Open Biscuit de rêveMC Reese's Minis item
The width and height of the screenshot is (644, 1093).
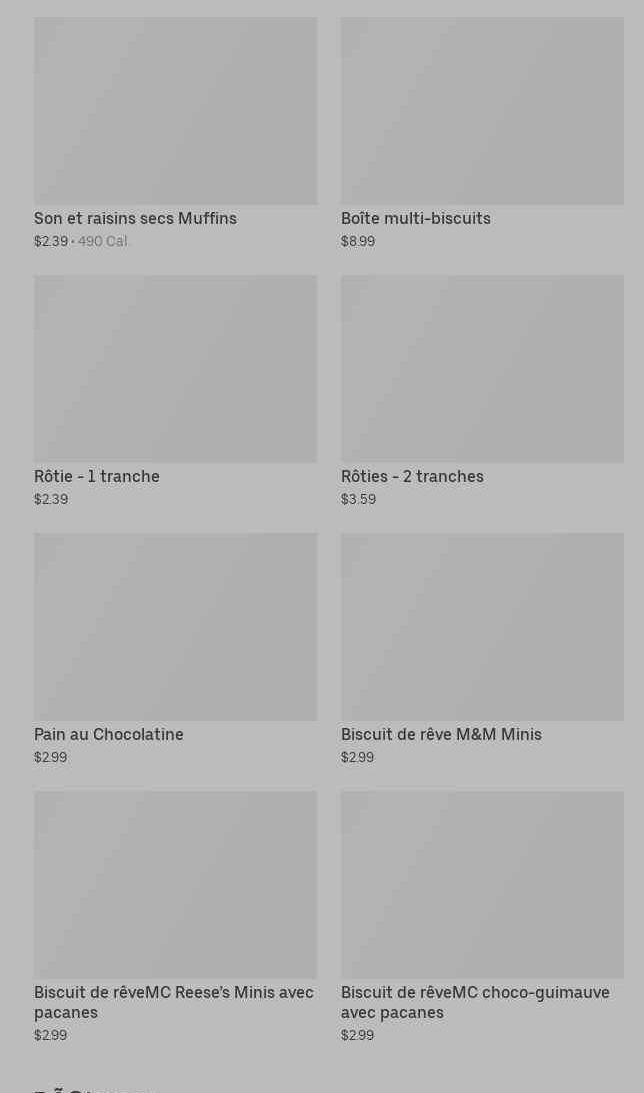[x=176, y=917]
